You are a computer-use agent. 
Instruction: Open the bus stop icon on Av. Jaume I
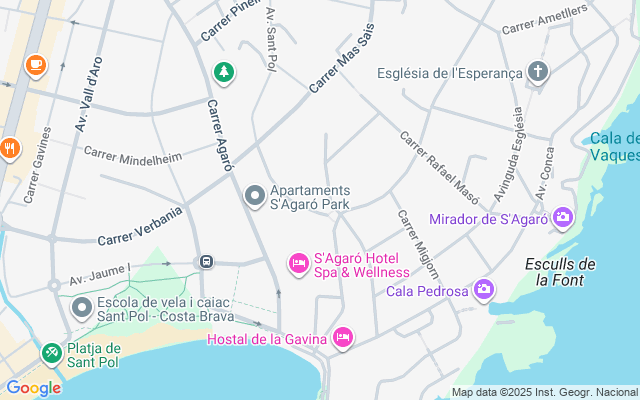coord(205,262)
